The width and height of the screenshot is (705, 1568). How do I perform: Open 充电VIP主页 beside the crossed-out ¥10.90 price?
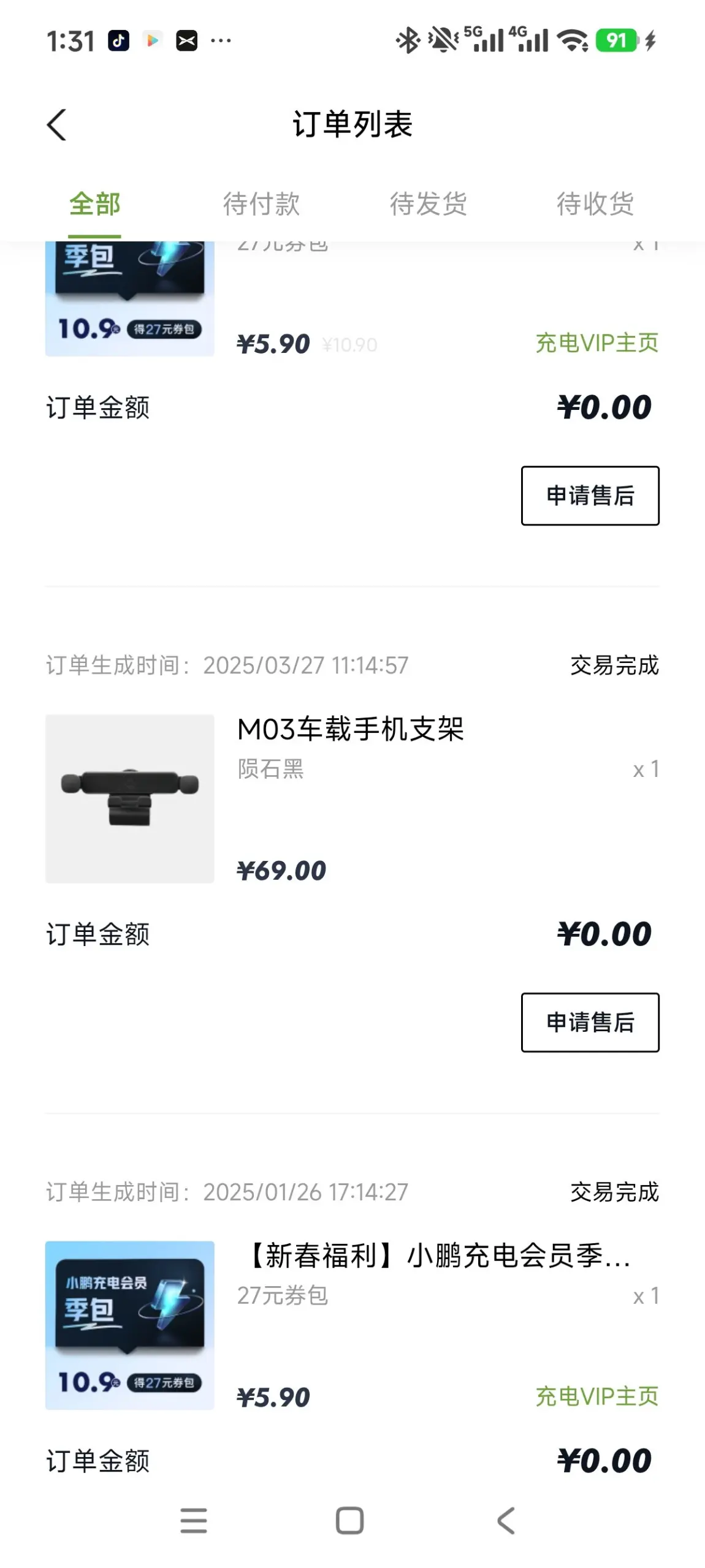click(596, 343)
